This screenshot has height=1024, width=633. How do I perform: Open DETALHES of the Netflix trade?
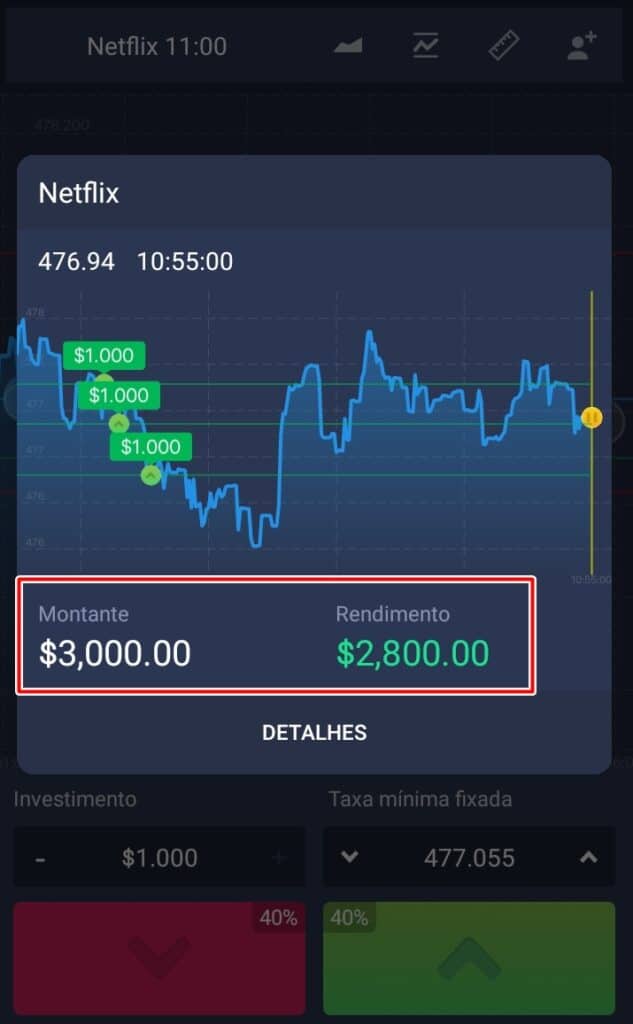314,732
